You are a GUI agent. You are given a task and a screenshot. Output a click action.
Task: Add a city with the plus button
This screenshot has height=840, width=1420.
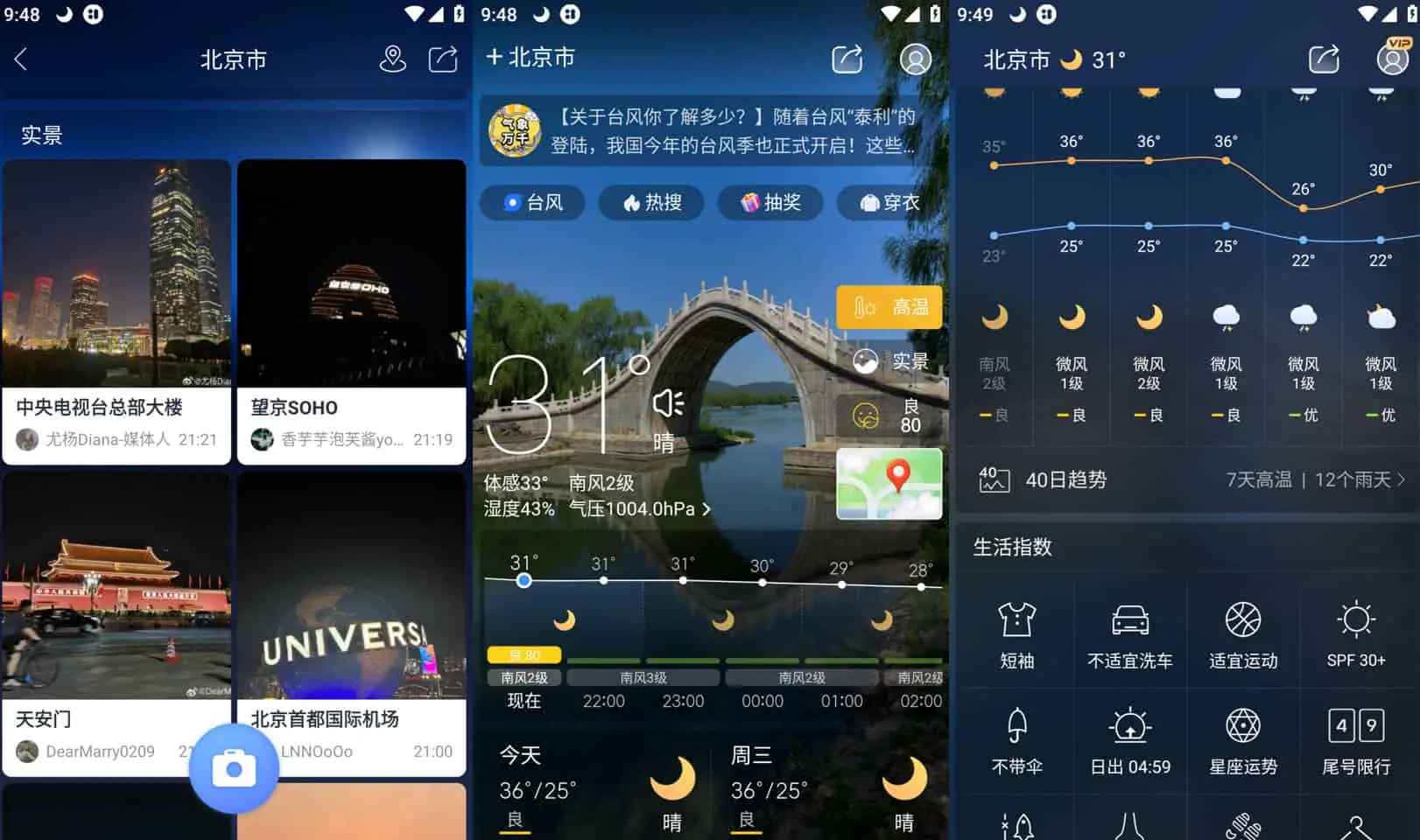494,58
